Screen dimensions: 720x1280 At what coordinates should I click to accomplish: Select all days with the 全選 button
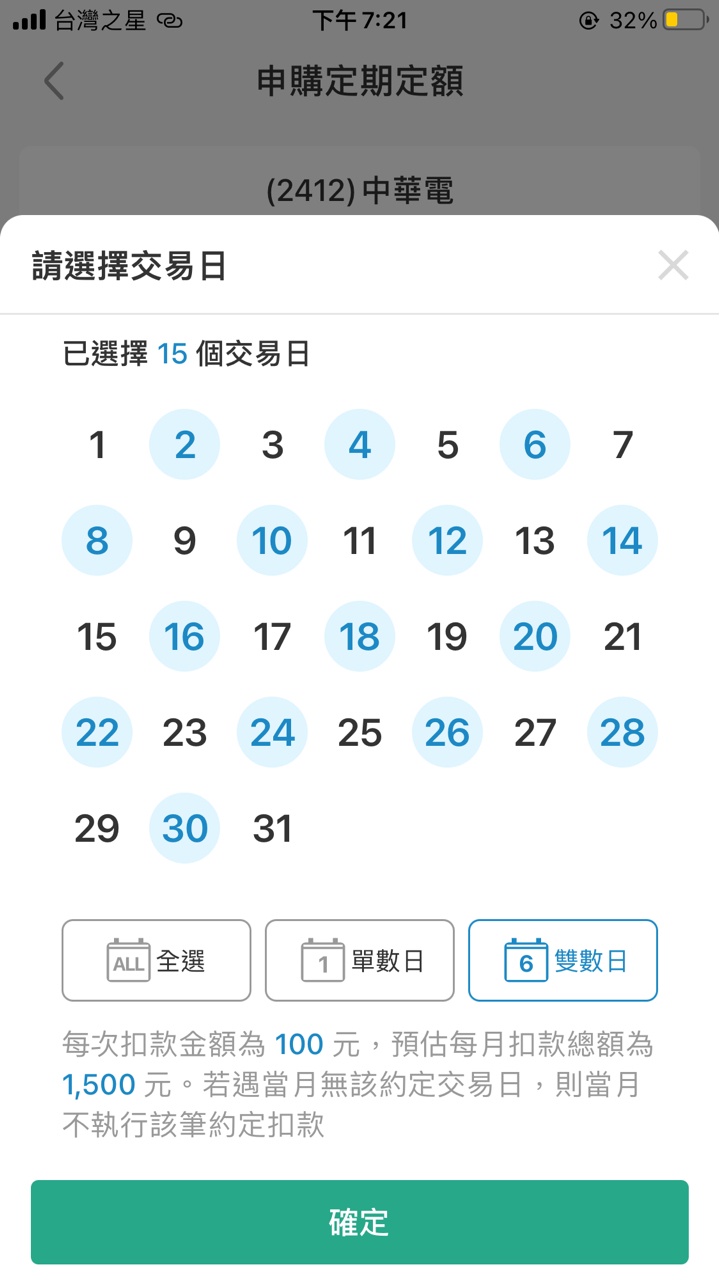pyautogui.click(x=157, y=961)
